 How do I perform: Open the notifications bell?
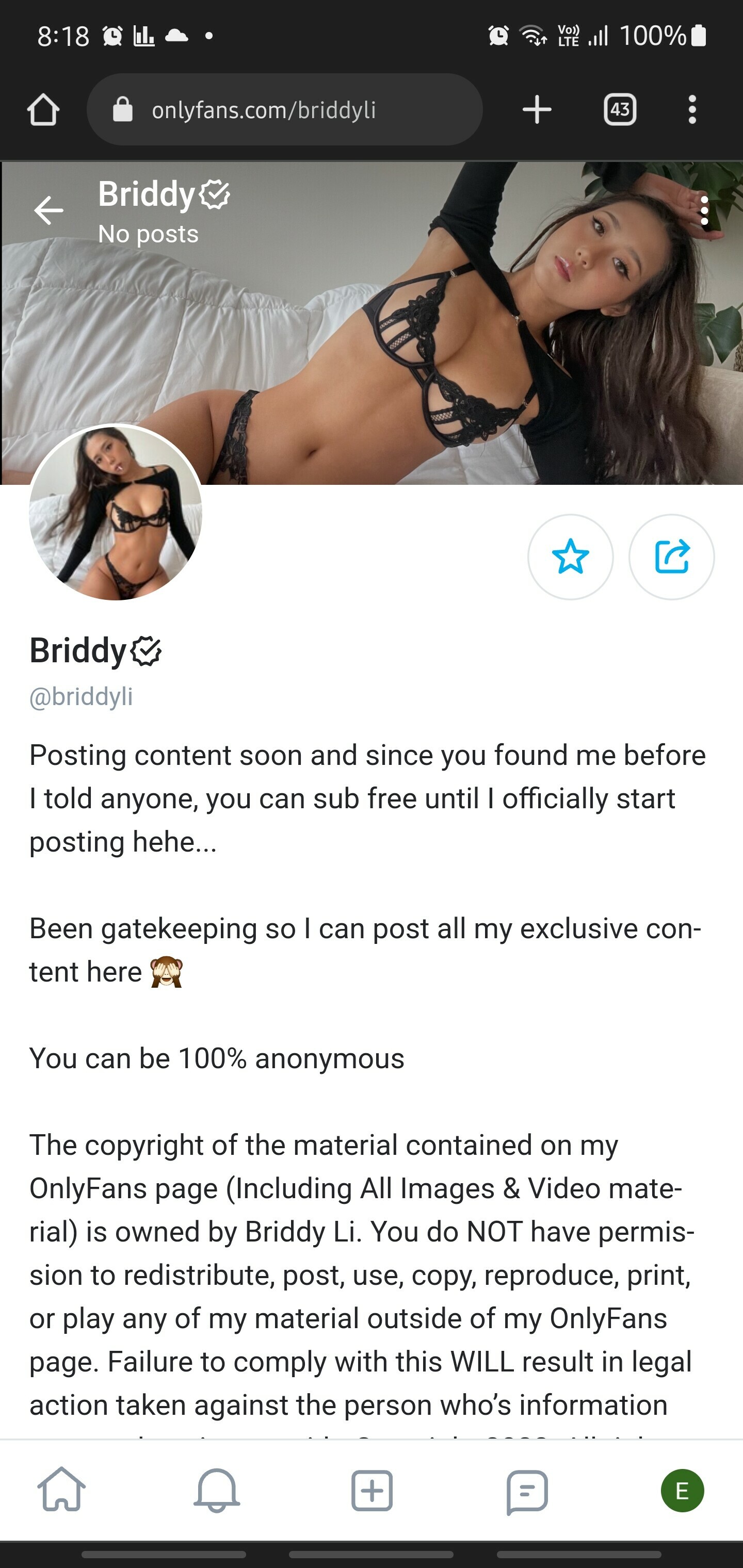tap(217, 1490)
